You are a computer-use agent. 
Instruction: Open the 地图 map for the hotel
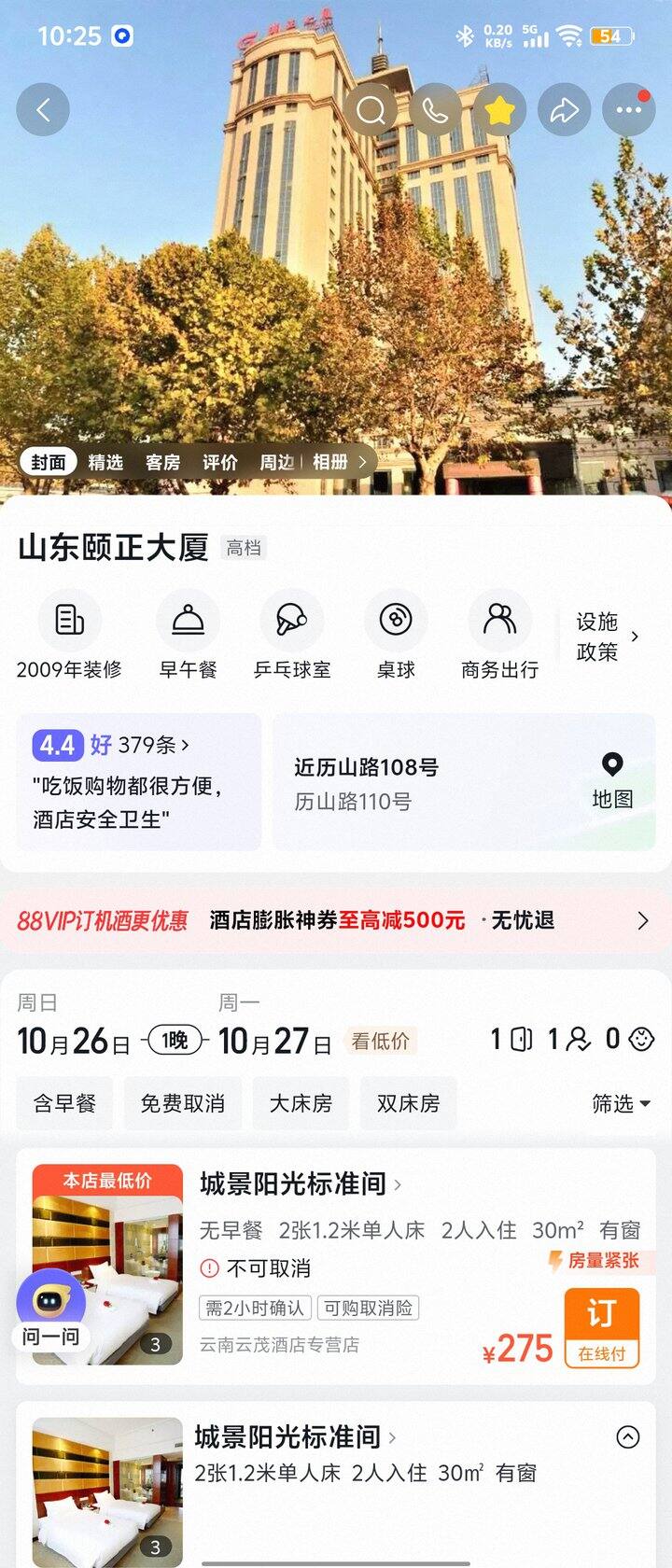pos(612,782)
